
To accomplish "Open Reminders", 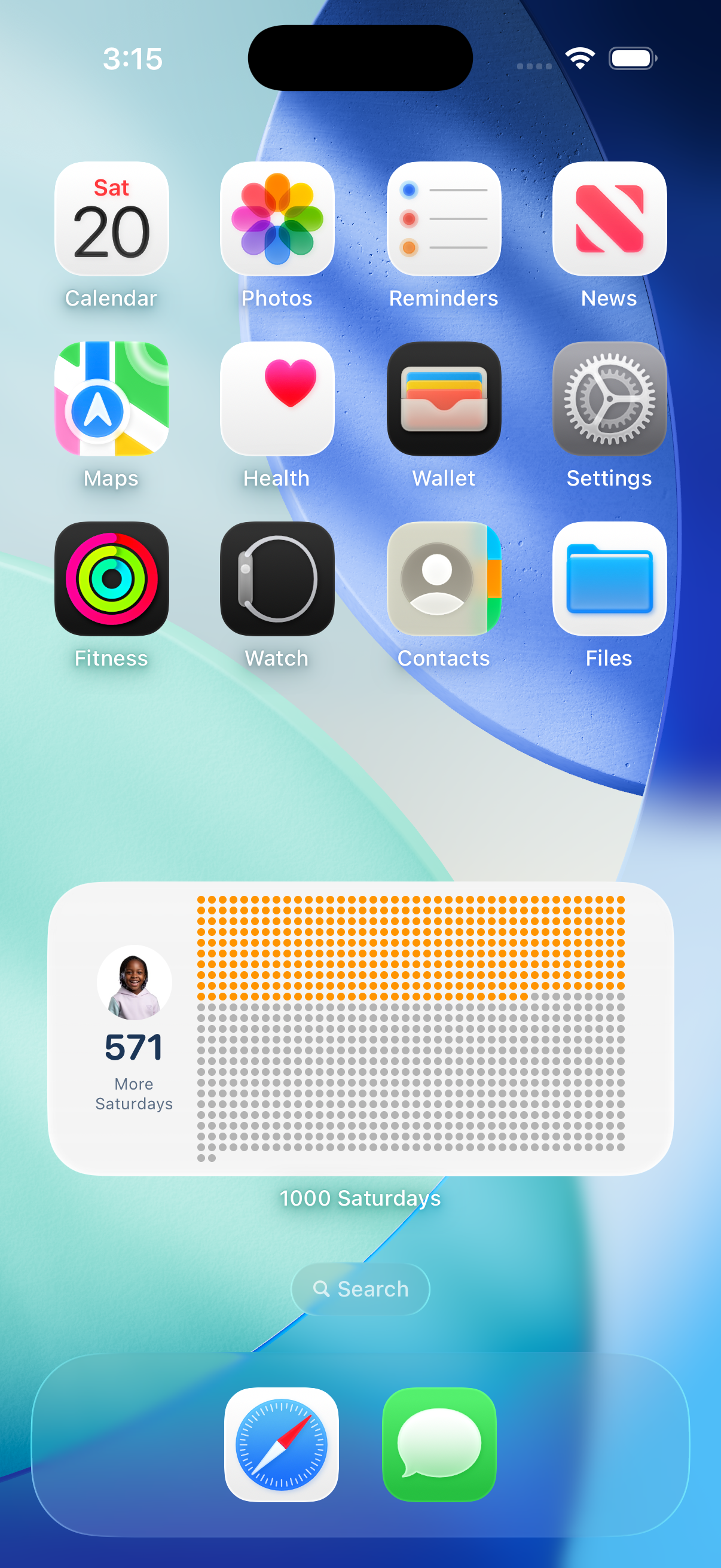I will click(x=444, y=218).
